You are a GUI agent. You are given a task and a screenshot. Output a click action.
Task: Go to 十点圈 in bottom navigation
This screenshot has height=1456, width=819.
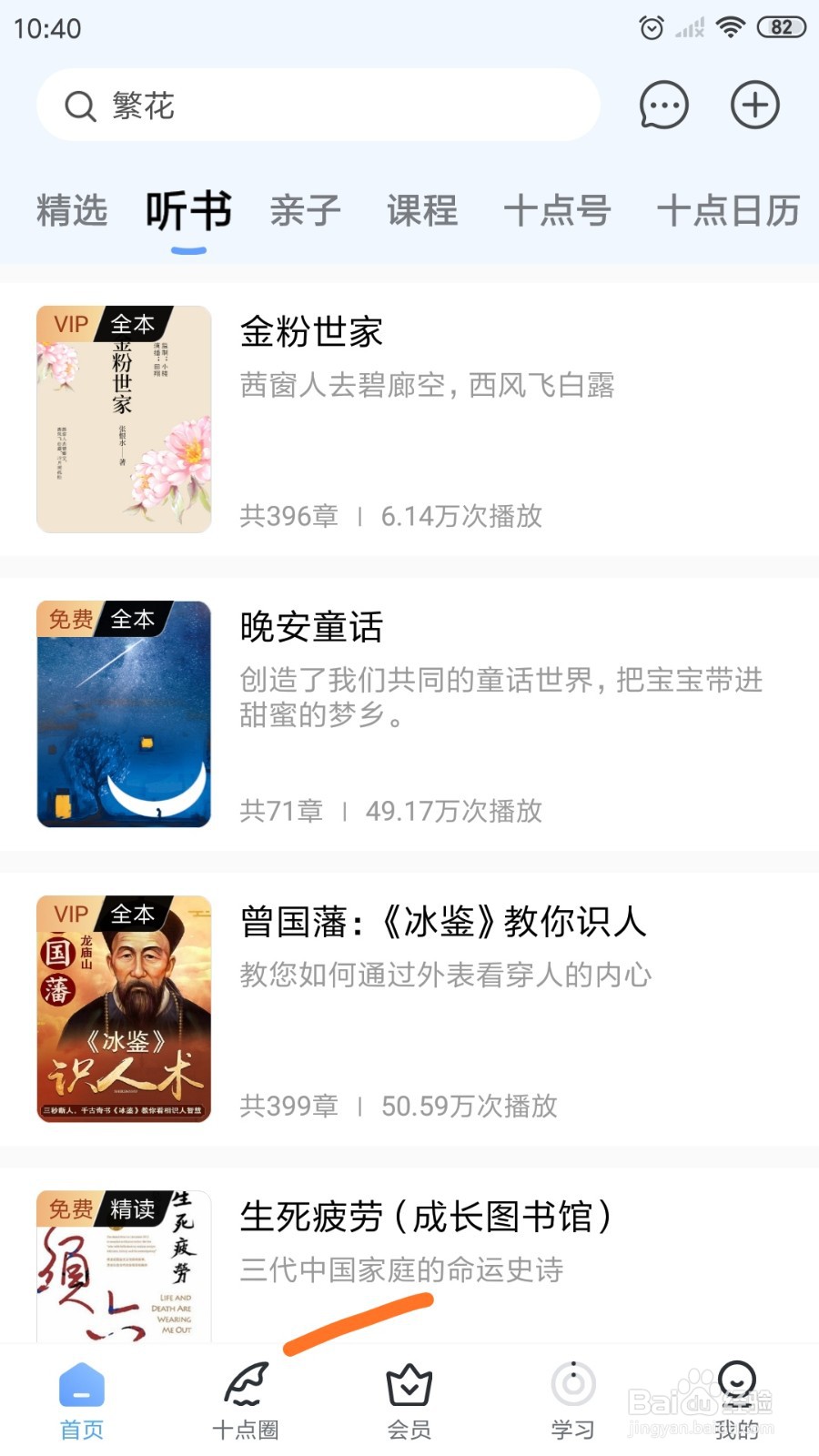(x=246, y=1401)
